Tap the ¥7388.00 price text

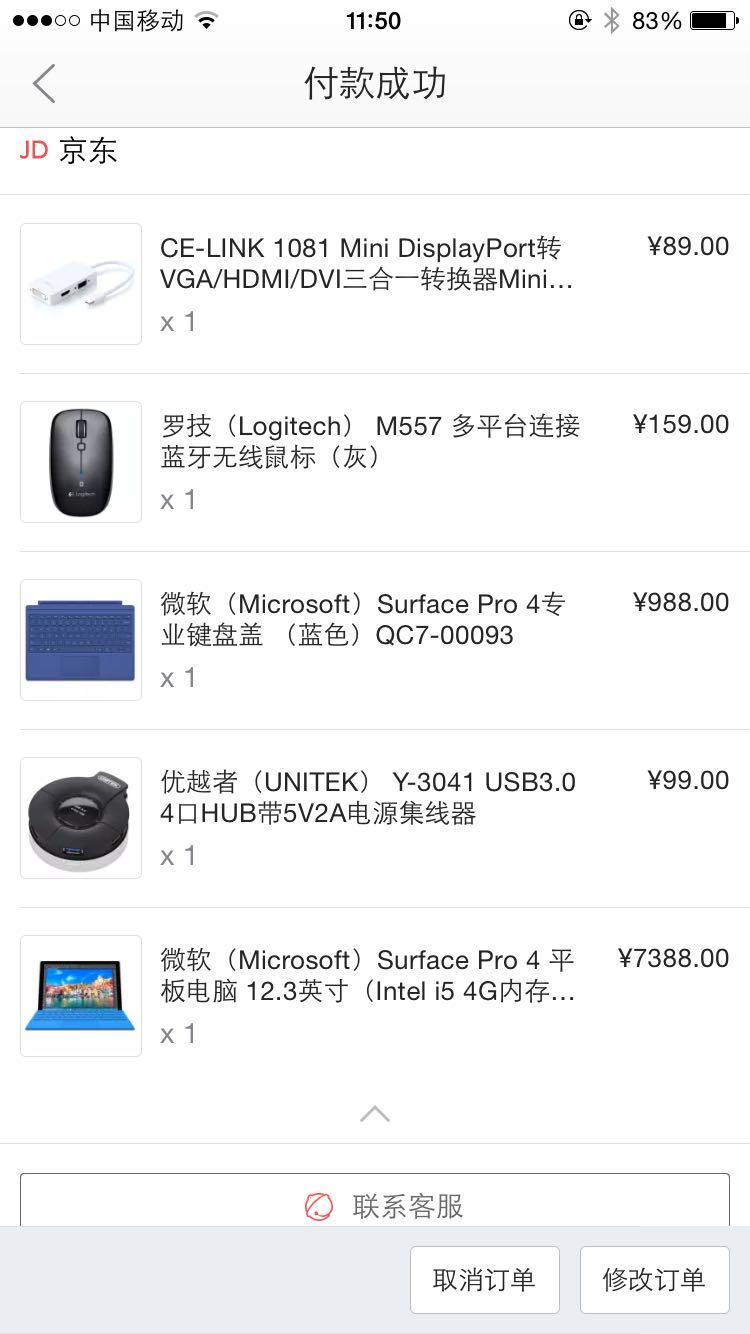coord(675,958)
